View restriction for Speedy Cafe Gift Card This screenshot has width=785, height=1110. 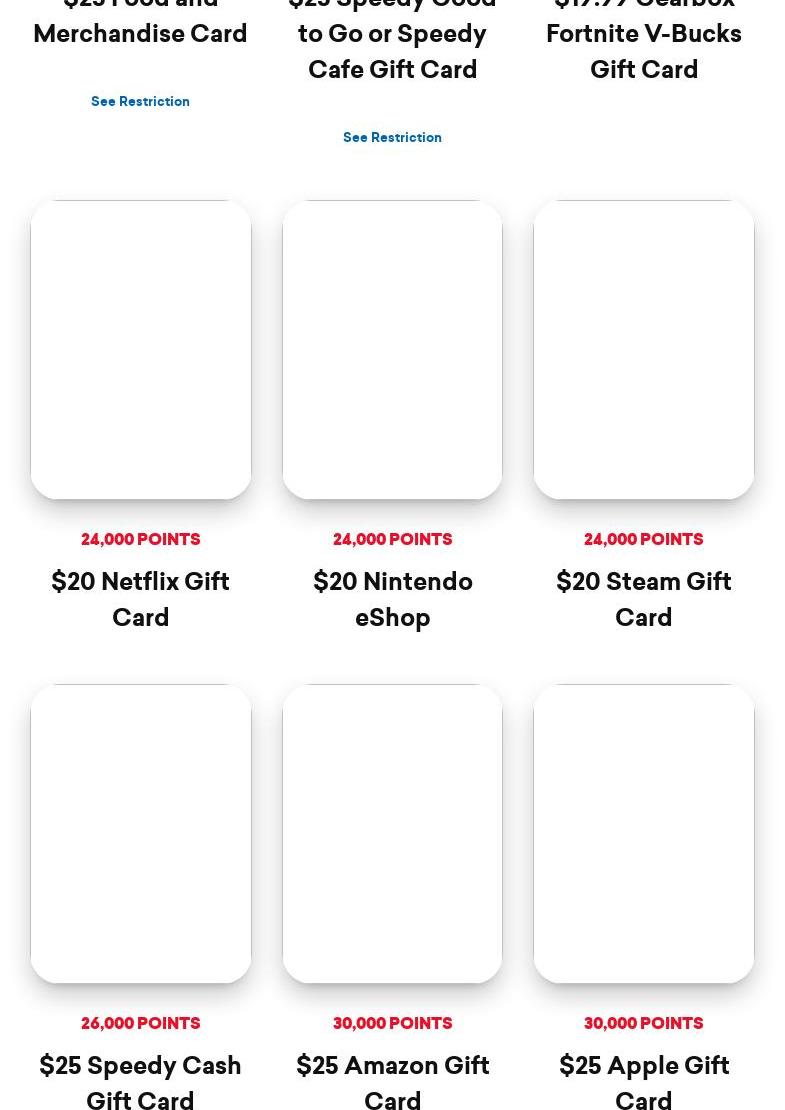click(392, 138)
